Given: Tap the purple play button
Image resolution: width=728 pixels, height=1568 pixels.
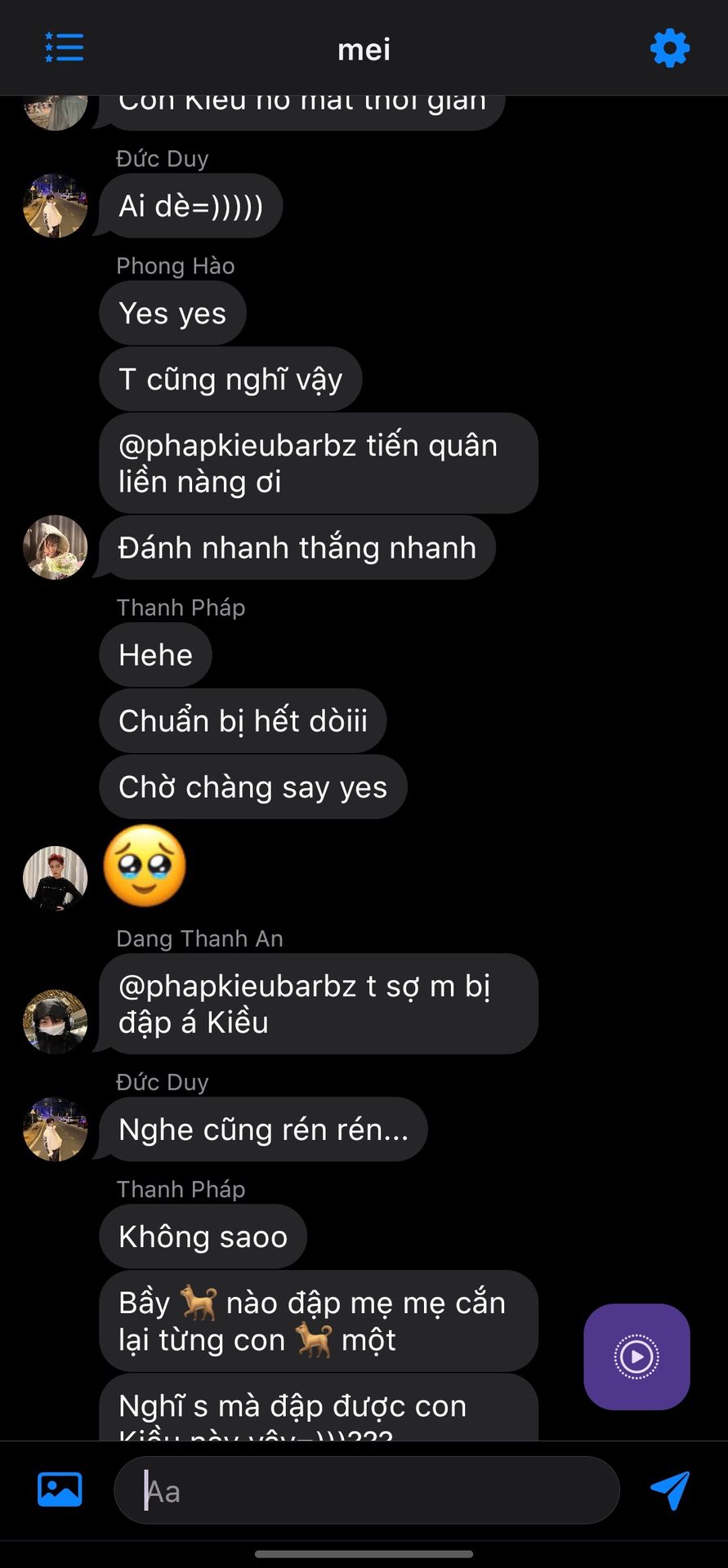Looking at the screenshot, I should (x=636, y=1356).
